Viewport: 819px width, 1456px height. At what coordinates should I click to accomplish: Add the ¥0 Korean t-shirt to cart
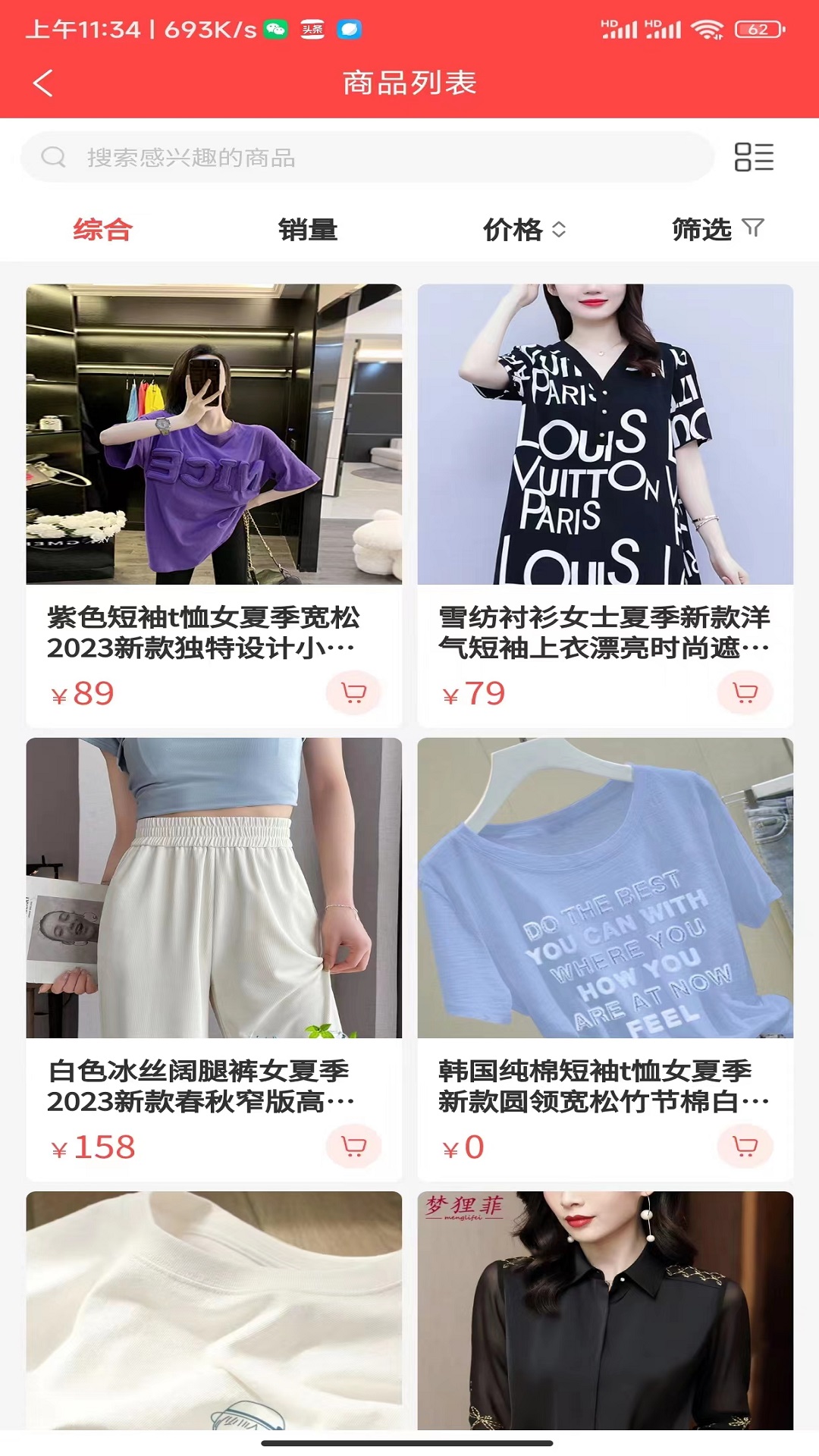(744, 1147)
